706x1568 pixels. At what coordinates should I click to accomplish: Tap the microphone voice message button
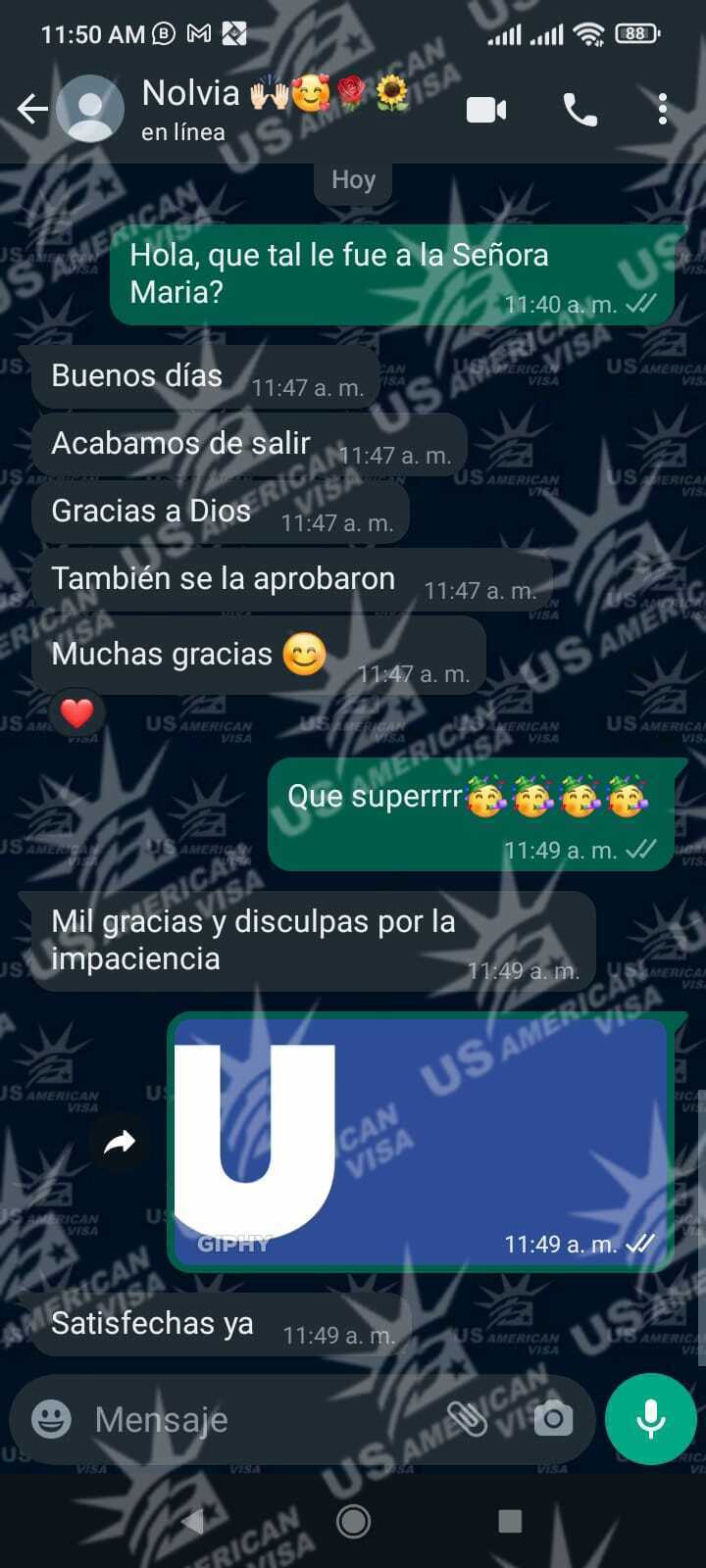[x=651, y=1418]
